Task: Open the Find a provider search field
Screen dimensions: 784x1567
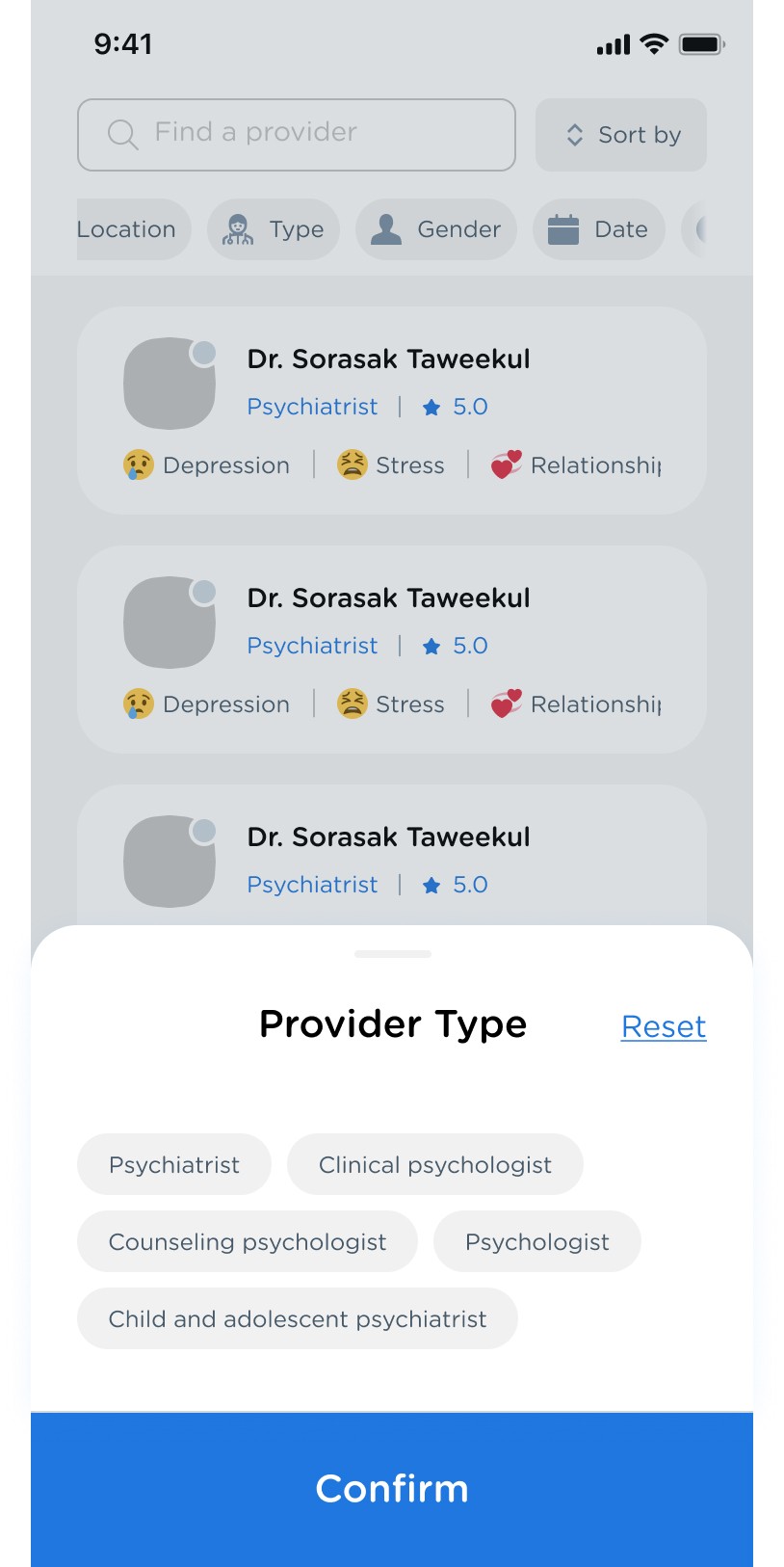Action: [297, 135]
